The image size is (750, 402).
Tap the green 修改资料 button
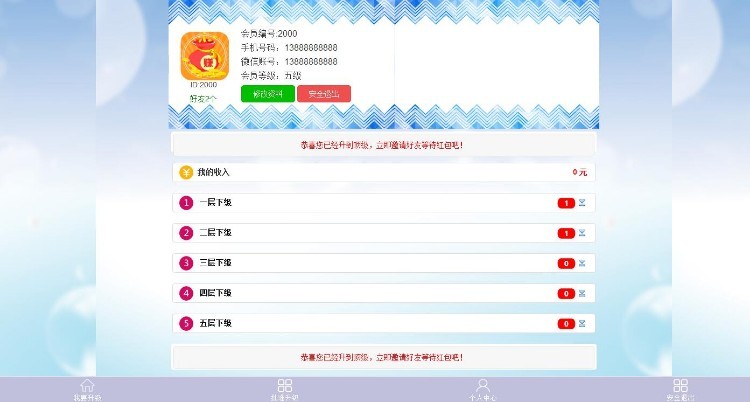coord(267,93)
